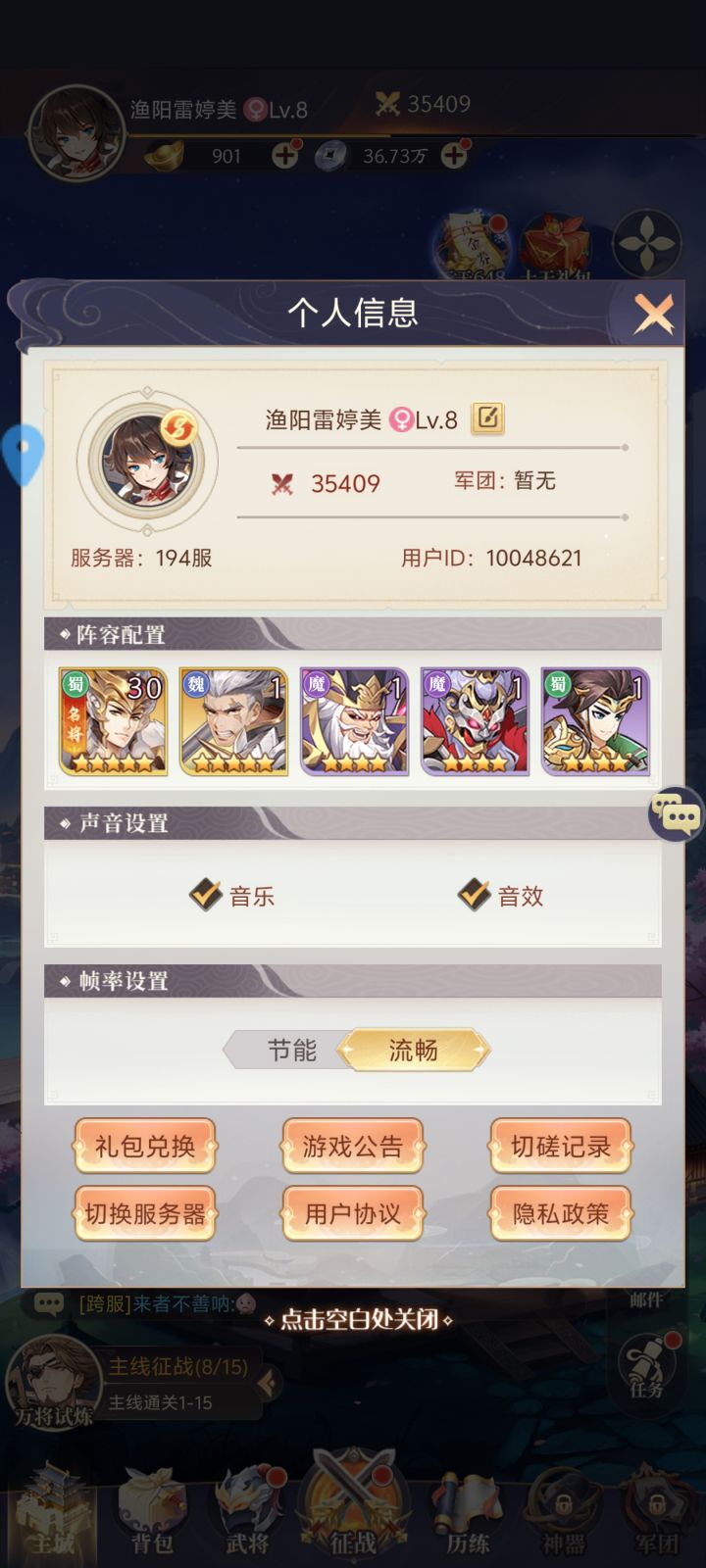Screen dimensions: 706x1568
Task: Select 流畅 frame rate option
Action: pos(416,1050)
